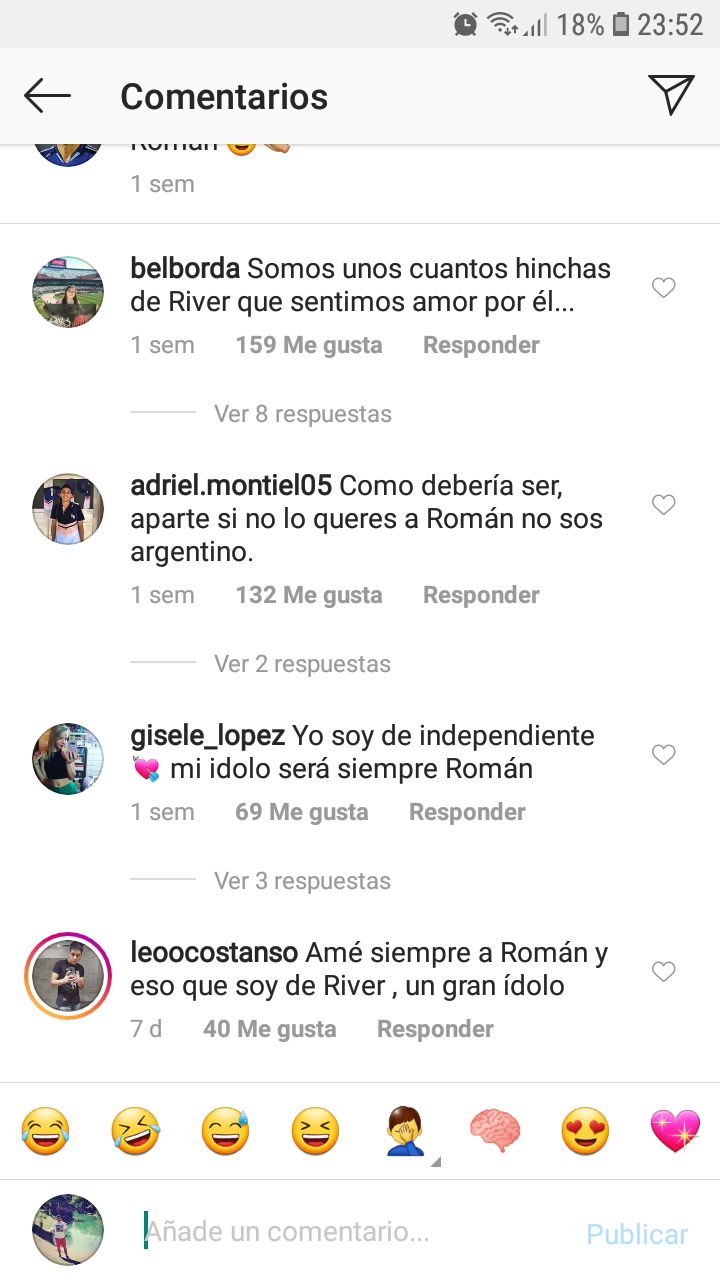
Task: Expand Ver 8 respuestas
Action: coord(302,414)
